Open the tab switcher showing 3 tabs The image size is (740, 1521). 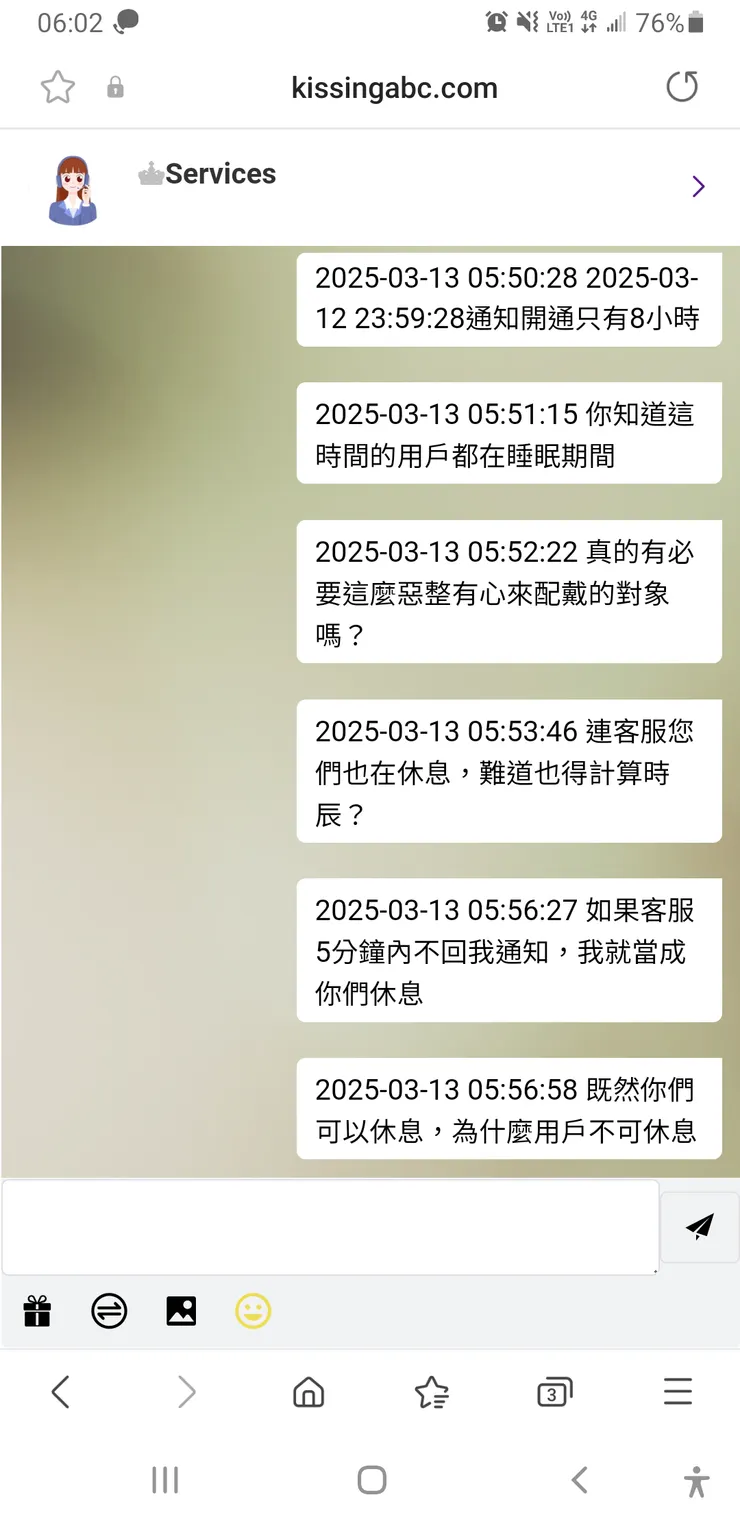tap(554, 1391)
